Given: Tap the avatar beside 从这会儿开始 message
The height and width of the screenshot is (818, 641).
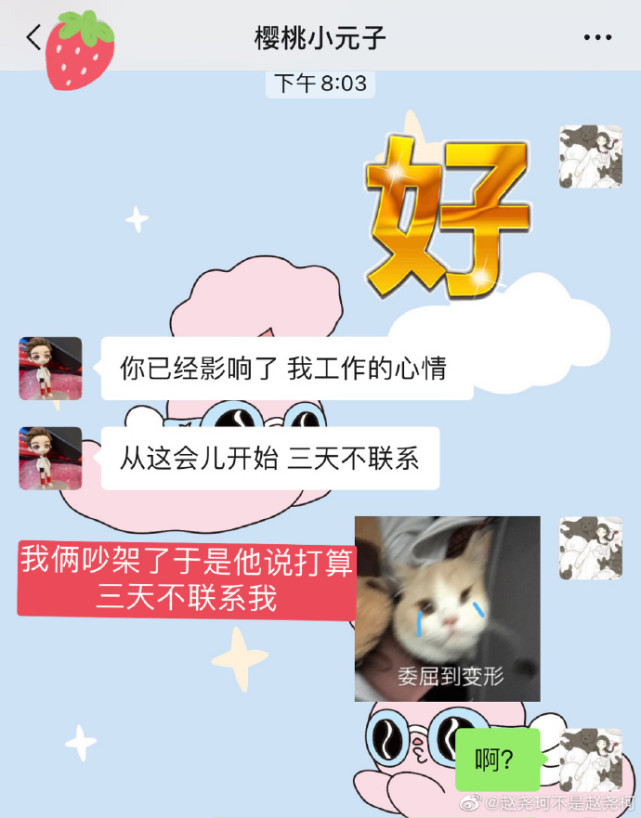Looking at the screenshot, I should pyautogui.click(x=50, y=458).
